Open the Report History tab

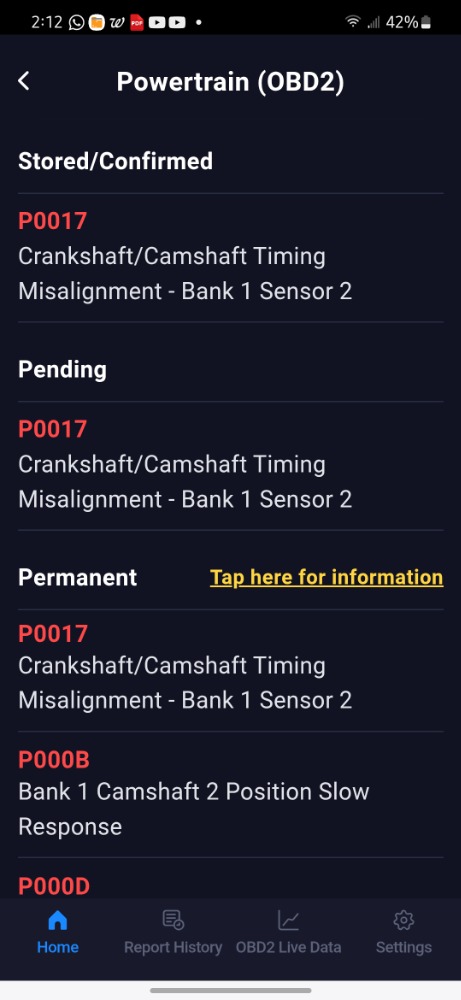(x=173, y=932)
